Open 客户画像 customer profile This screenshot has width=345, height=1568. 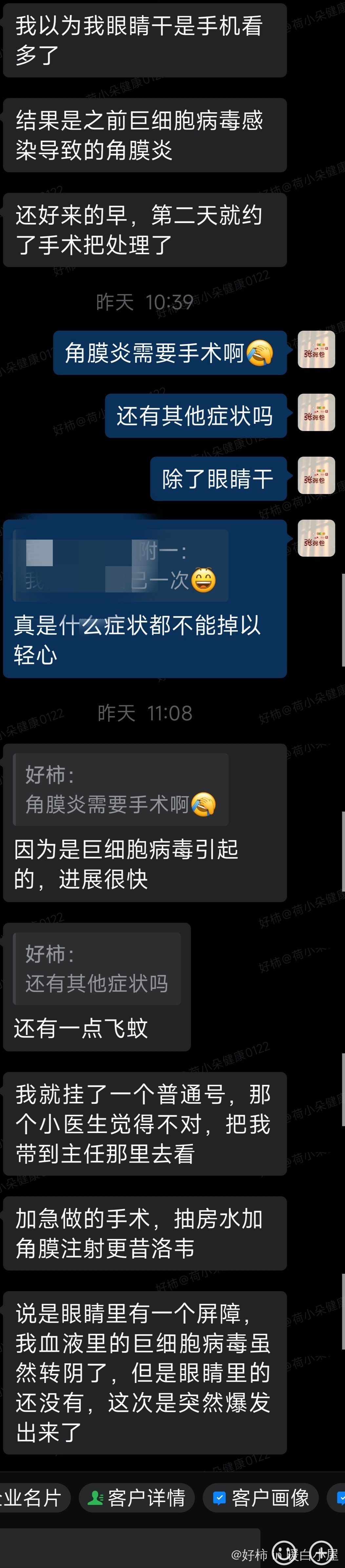(262, 1497)
